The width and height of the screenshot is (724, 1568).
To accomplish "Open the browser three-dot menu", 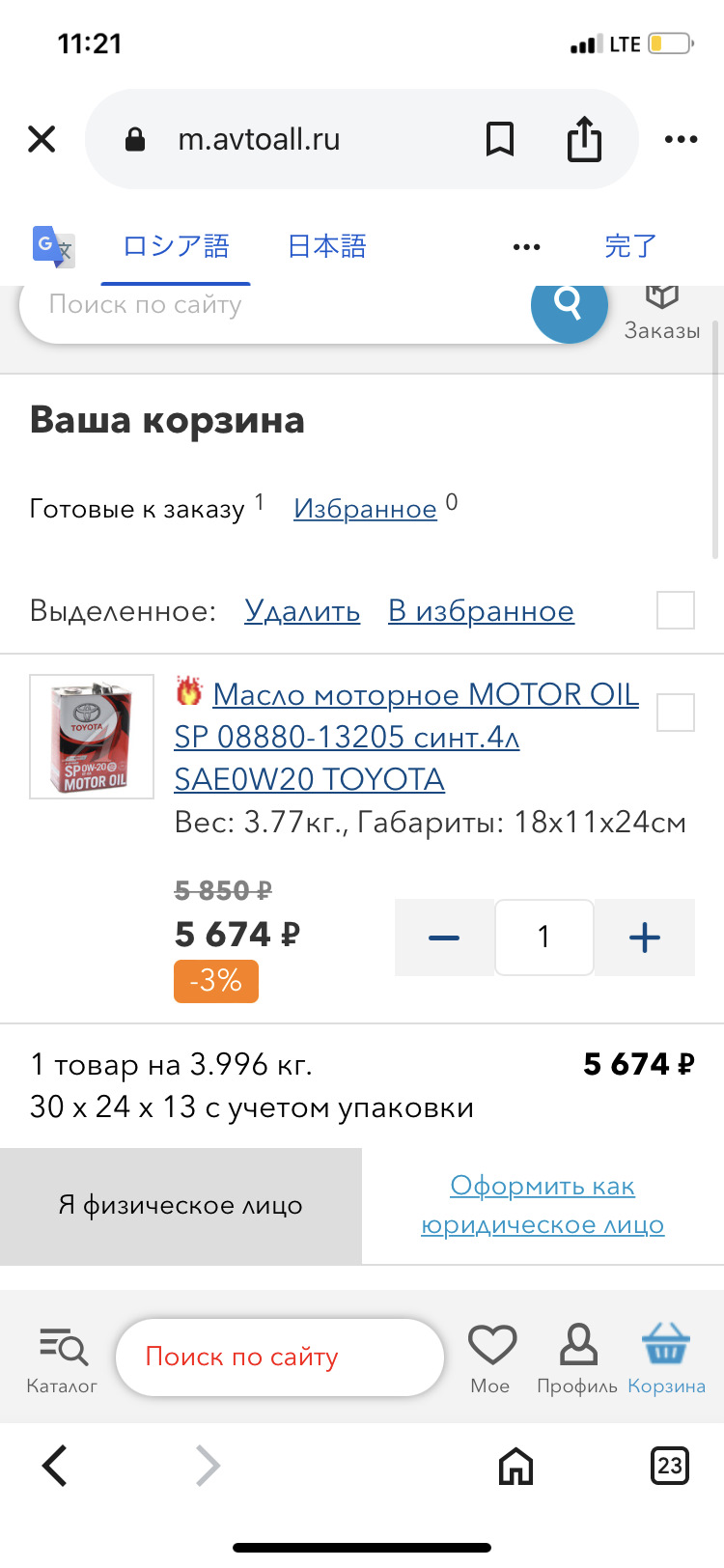I will 681,138.
